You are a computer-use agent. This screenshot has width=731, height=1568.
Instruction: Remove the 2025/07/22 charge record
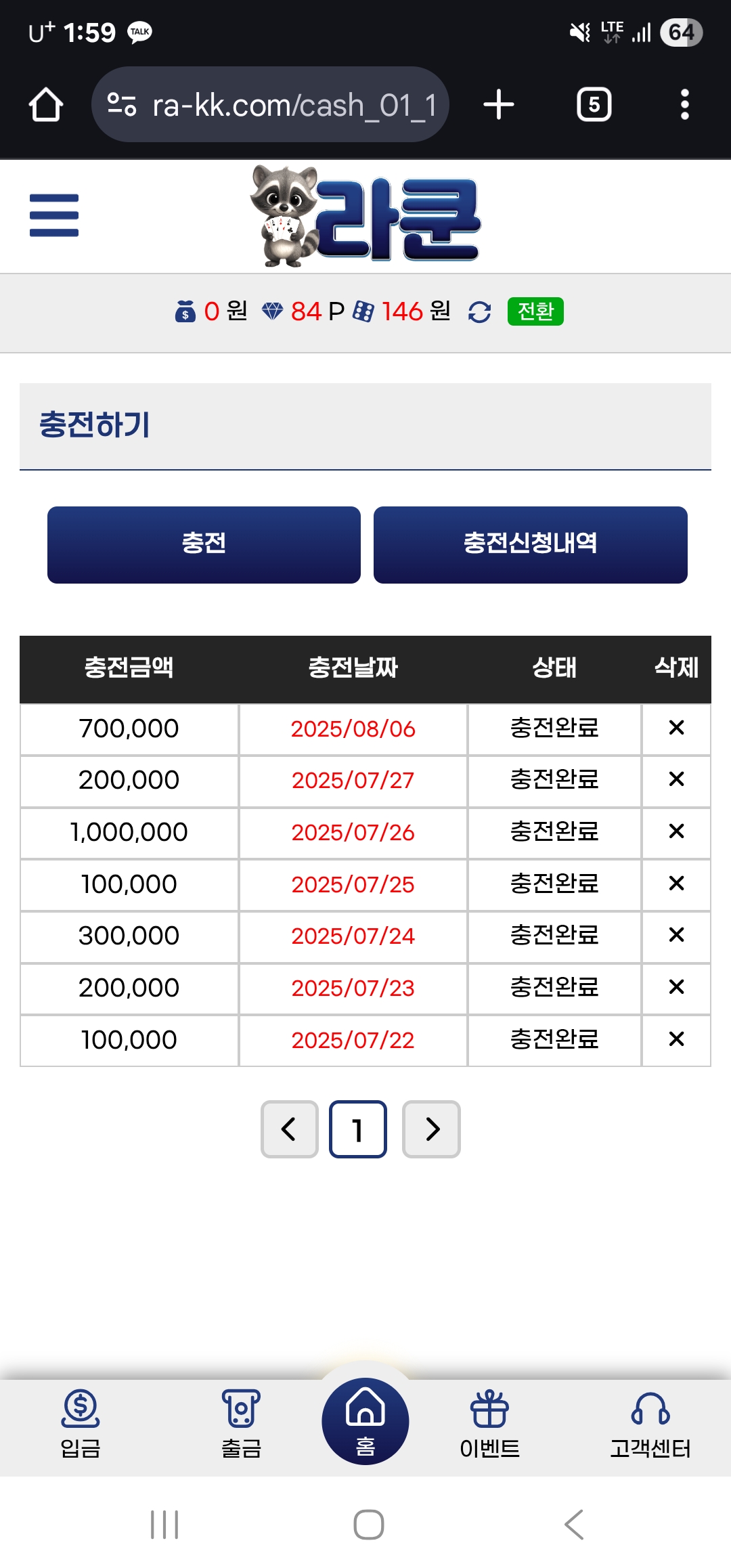point(676,1039)
